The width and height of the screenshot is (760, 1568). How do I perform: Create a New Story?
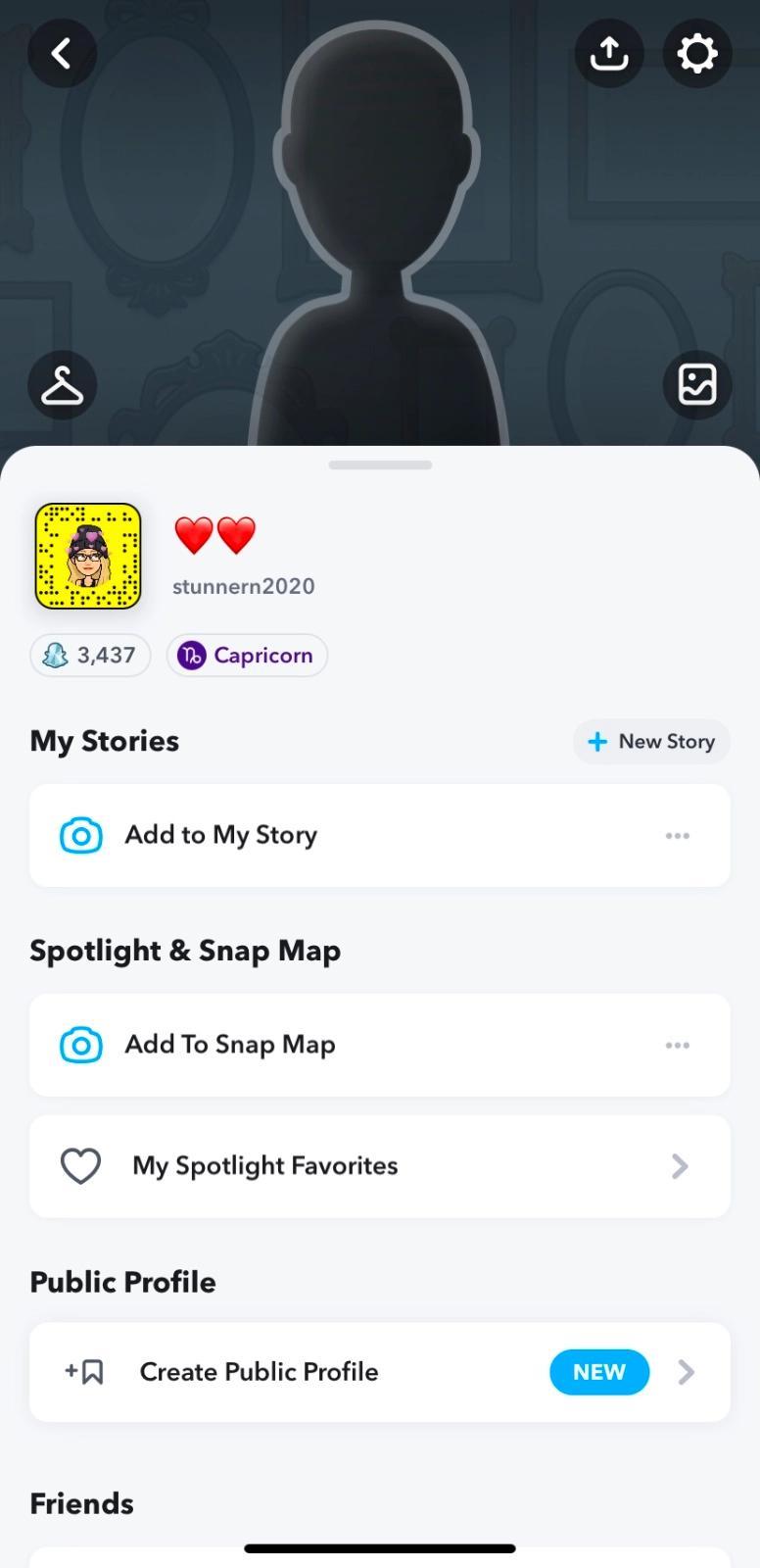pyautogui.click(x=651, y=742)
